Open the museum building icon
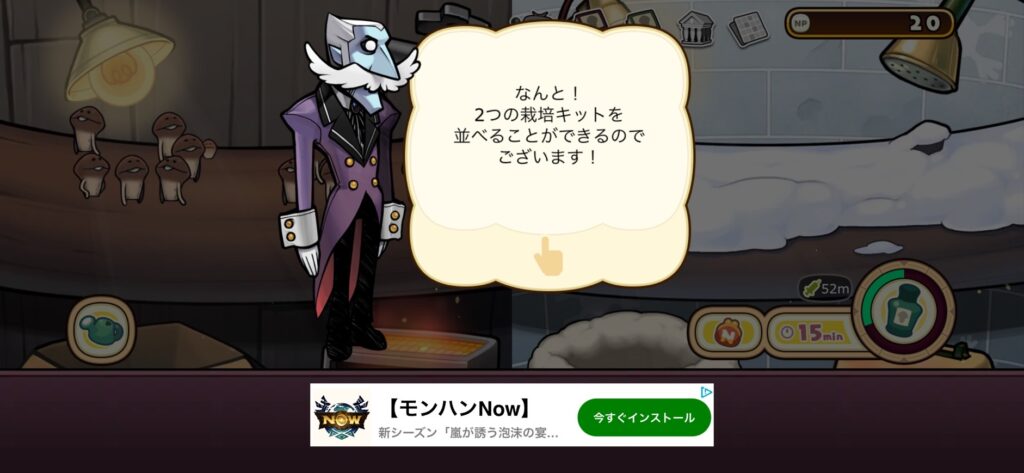Screen dimensions: 1024x473 click(x=695, y=29)
